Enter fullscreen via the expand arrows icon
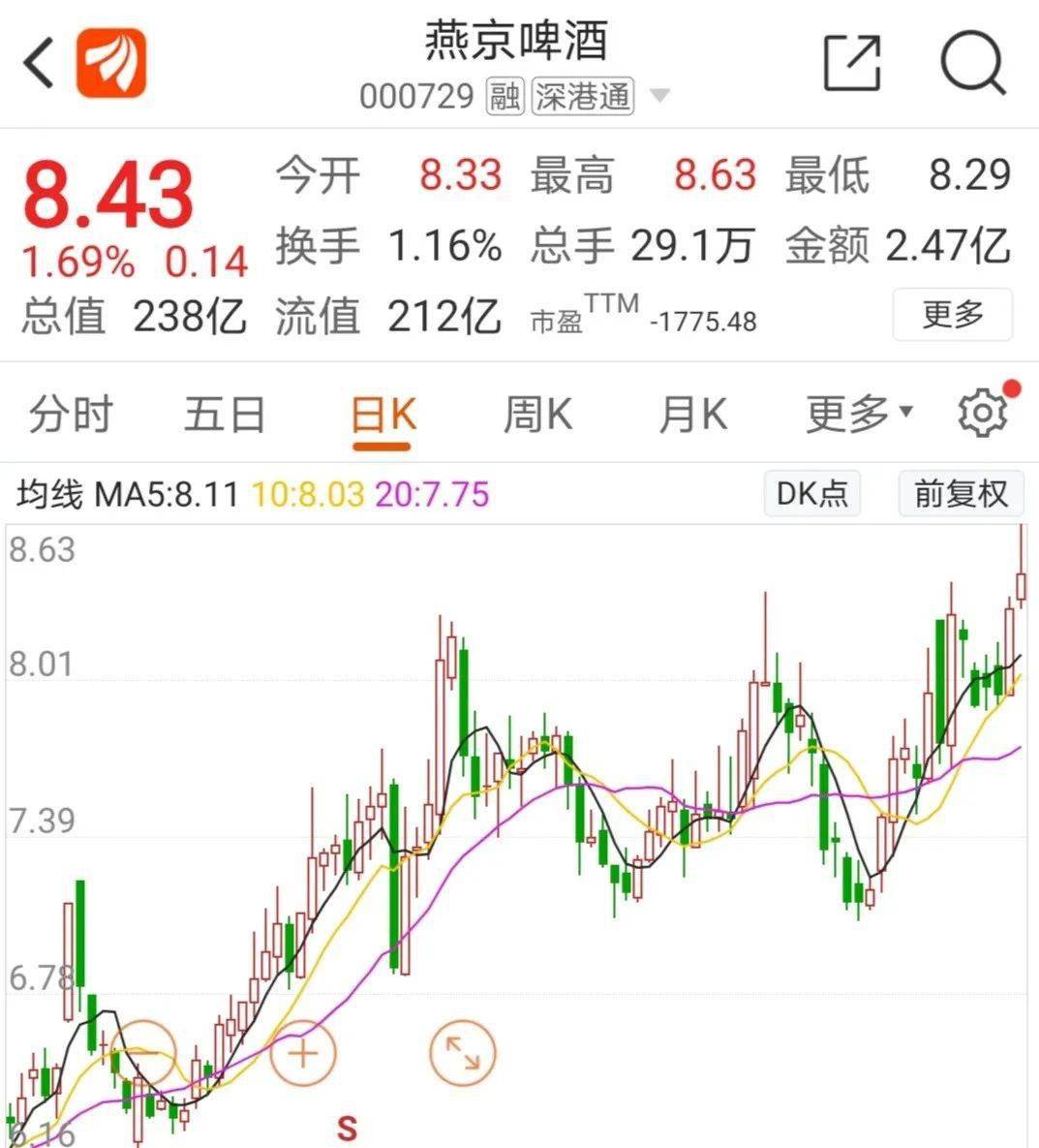Screen dimensions: 1039x1148 coord(463,1052)
